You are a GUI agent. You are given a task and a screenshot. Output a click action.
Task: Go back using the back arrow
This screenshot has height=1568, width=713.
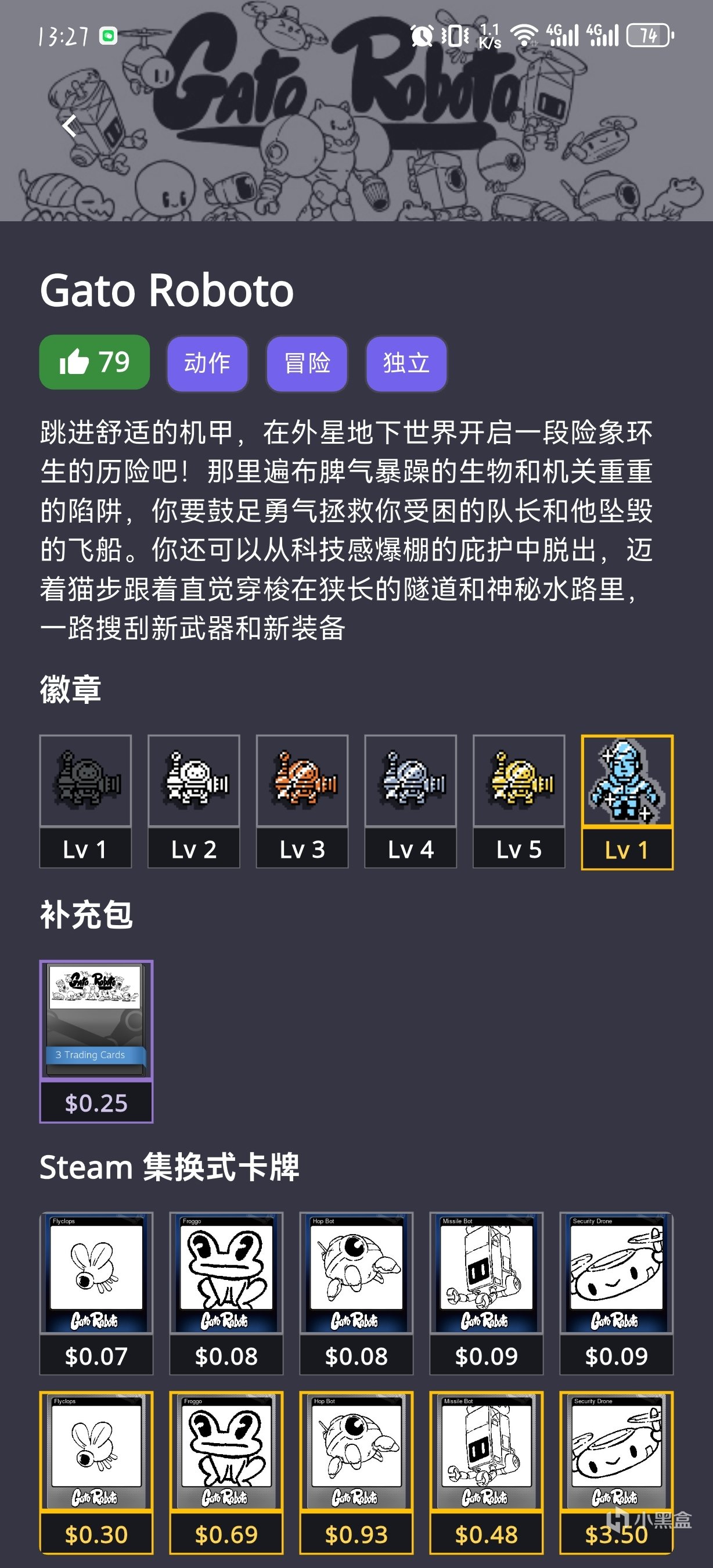(70, 126)
